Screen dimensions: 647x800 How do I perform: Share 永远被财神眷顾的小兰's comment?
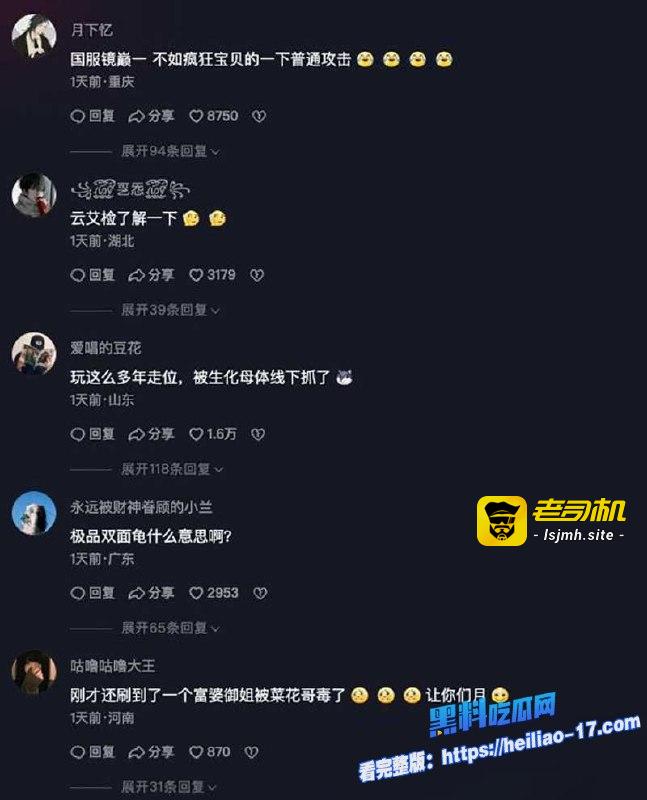coord(151,593)
